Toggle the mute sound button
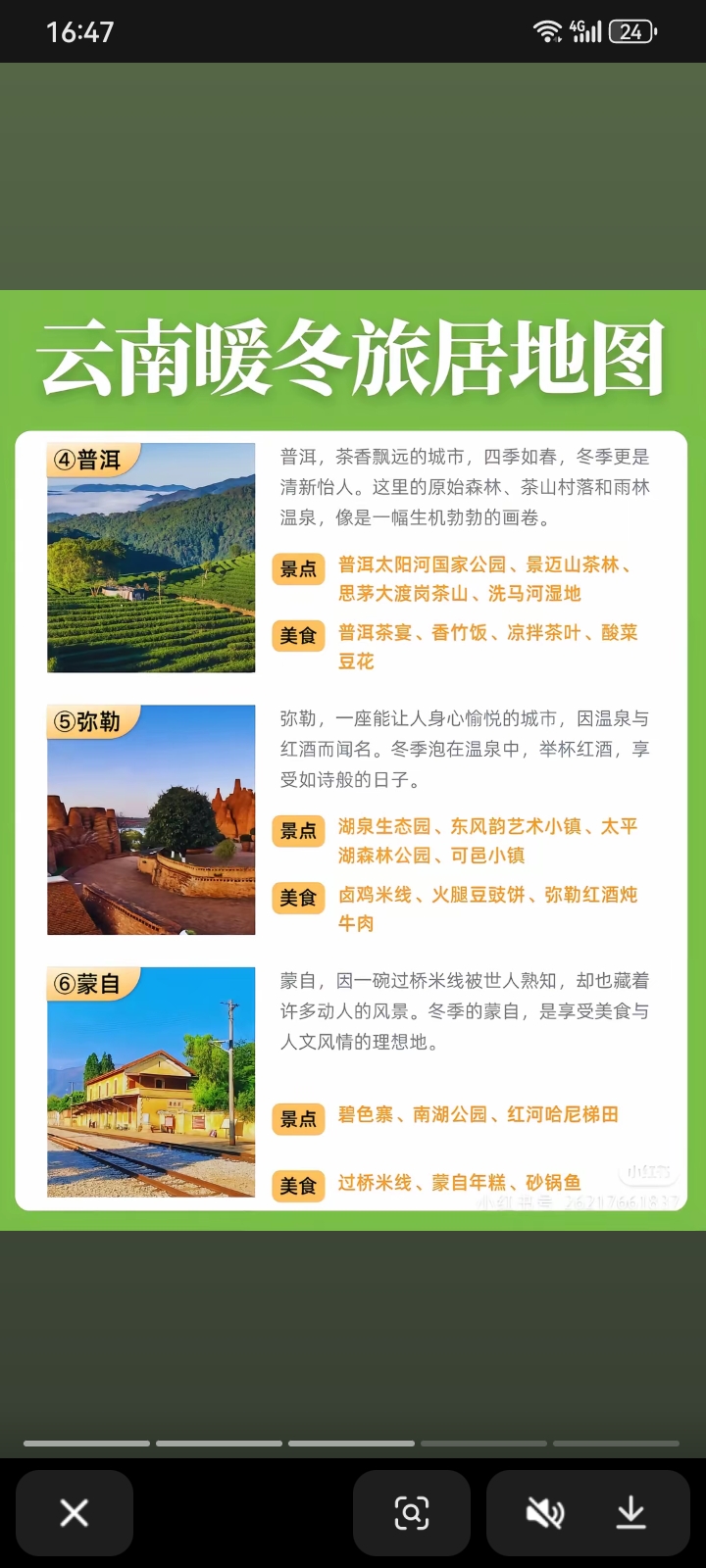The height and width of the screenshot is (1568, 706). 545,1512
